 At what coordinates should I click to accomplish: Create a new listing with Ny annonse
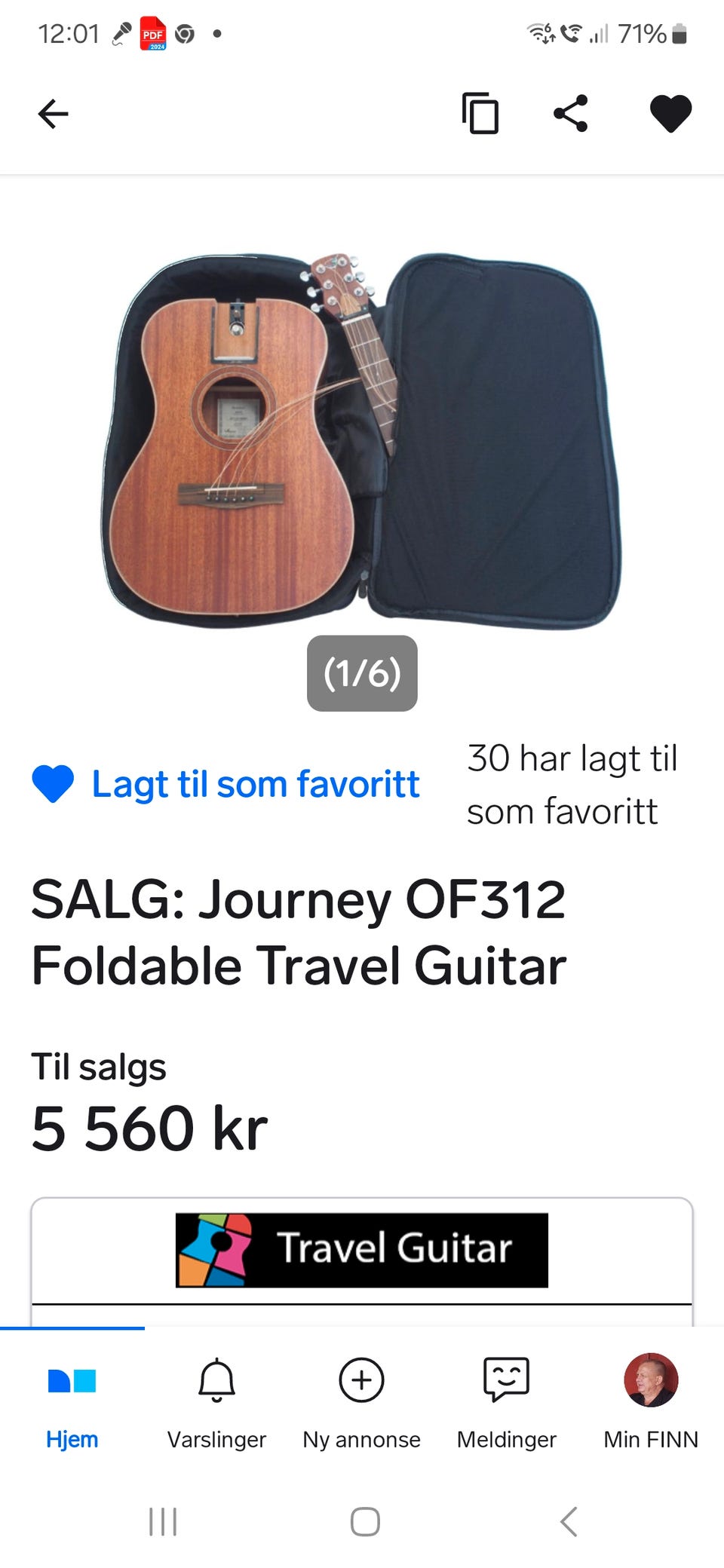click(361, 1398)
